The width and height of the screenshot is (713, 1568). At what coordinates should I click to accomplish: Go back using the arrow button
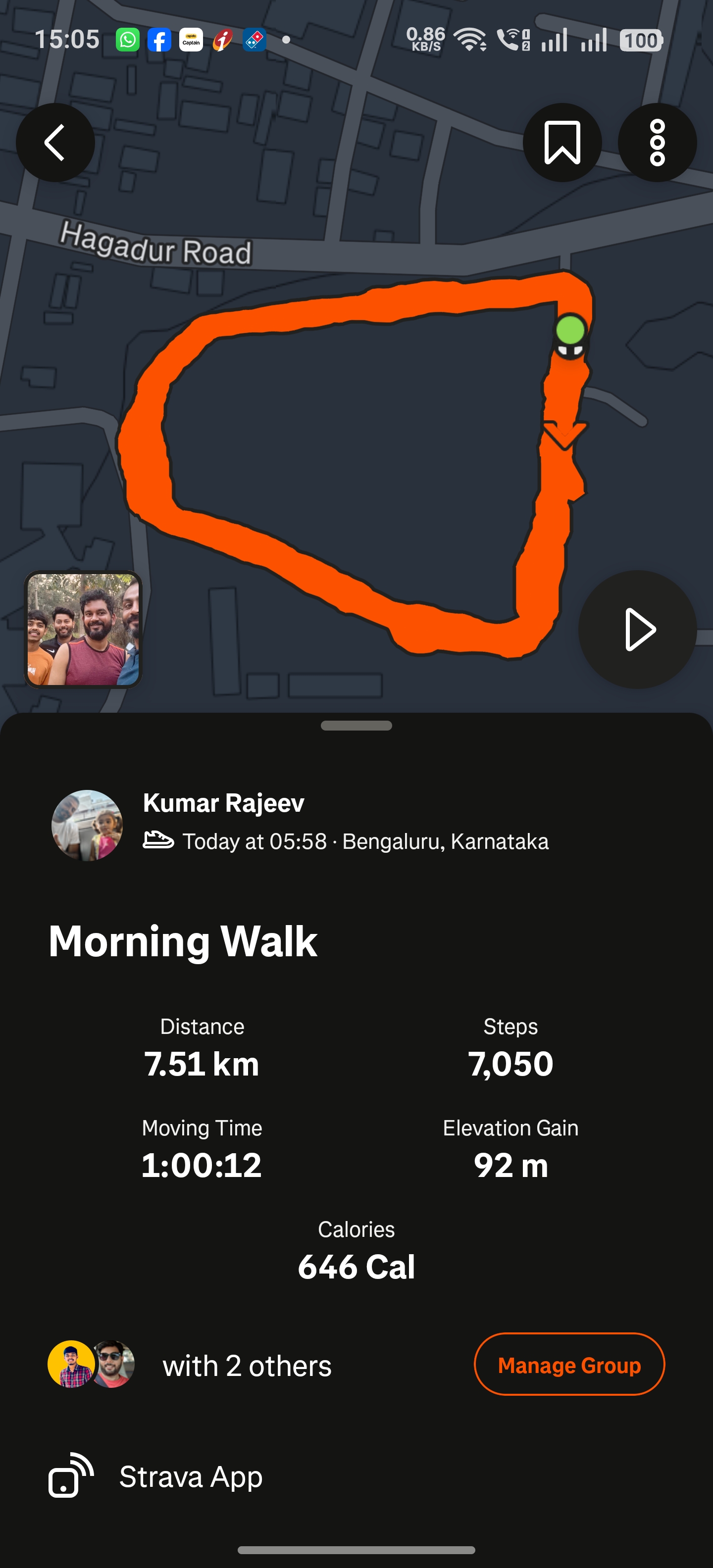[x=55, y=143]
